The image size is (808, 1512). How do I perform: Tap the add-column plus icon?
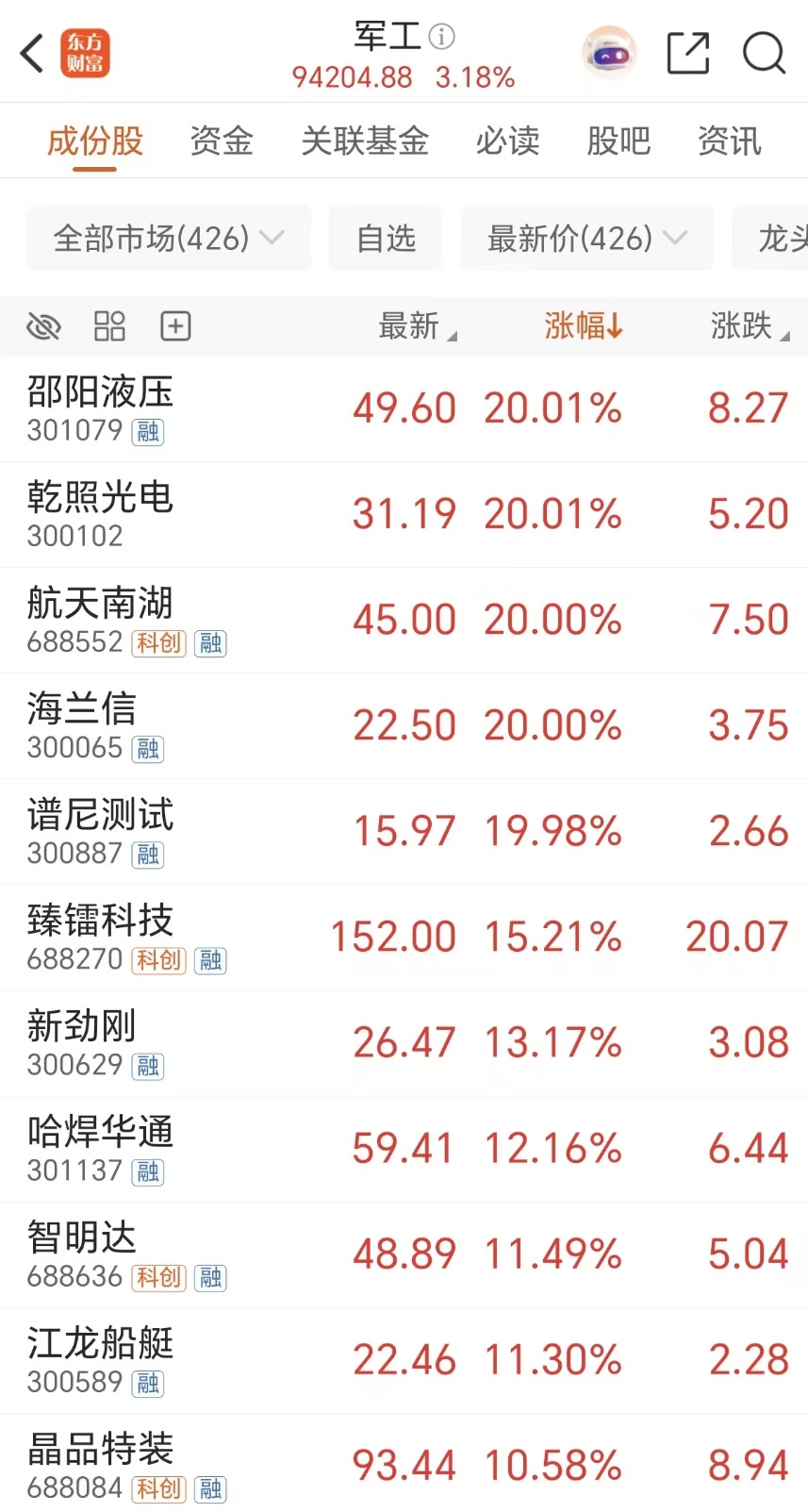[176, 327]
